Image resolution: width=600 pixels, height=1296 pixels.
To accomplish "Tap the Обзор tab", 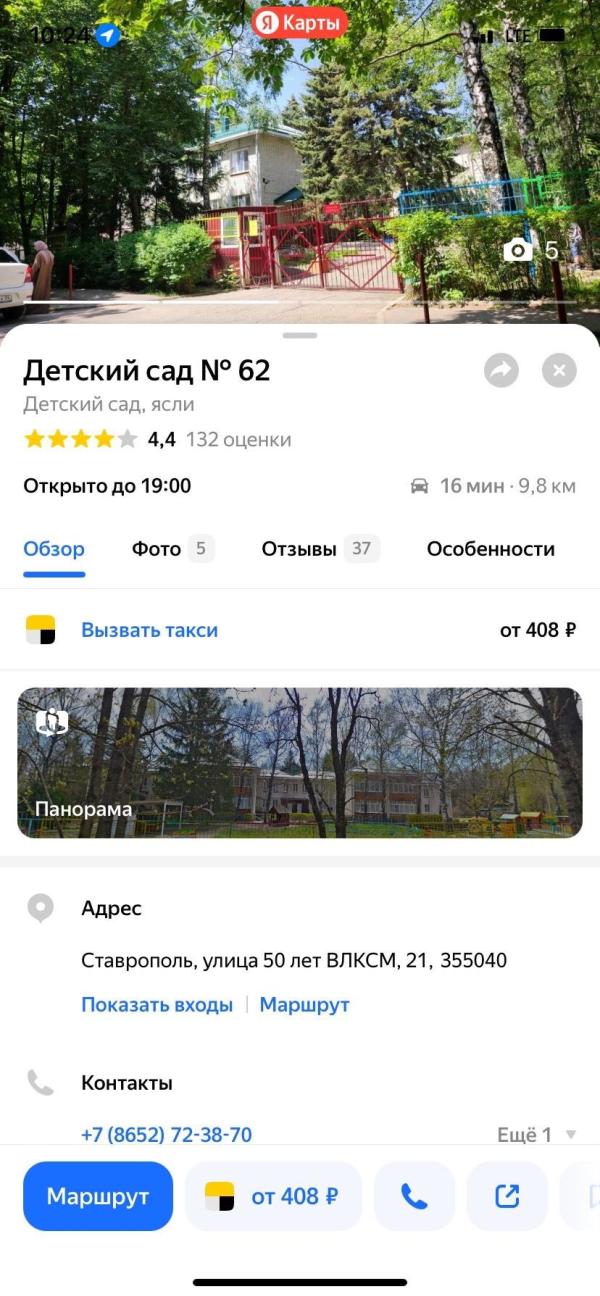I will point(54,549).
